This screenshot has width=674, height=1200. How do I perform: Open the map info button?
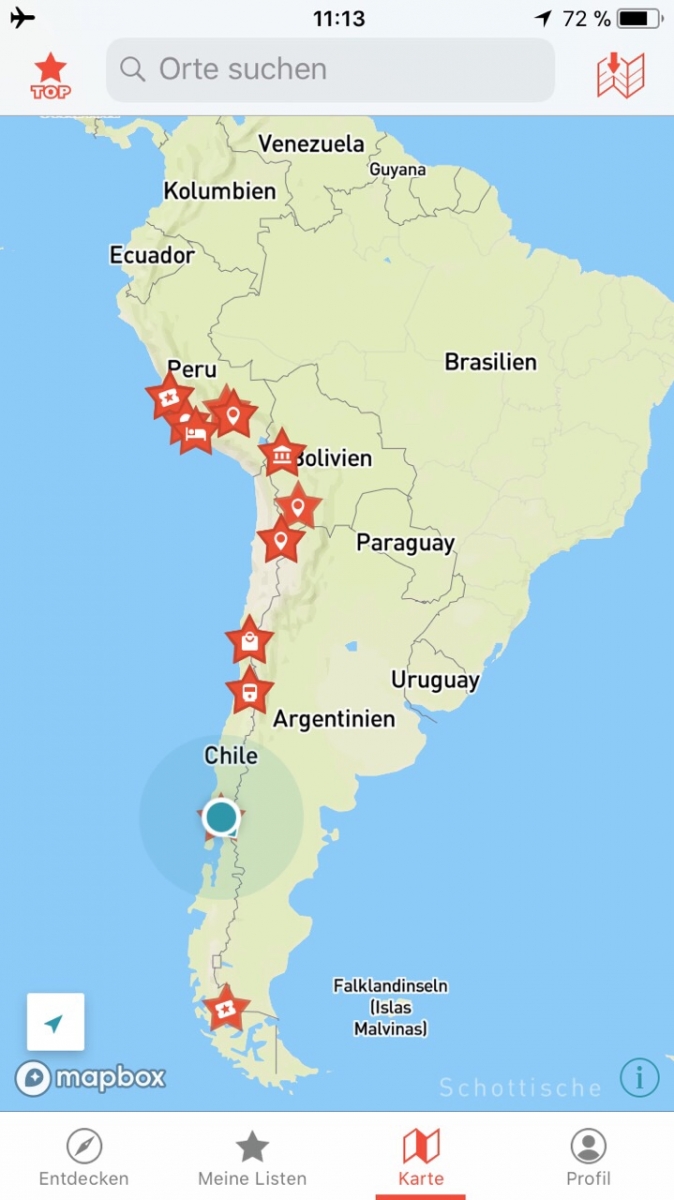tap(639, 1077)
